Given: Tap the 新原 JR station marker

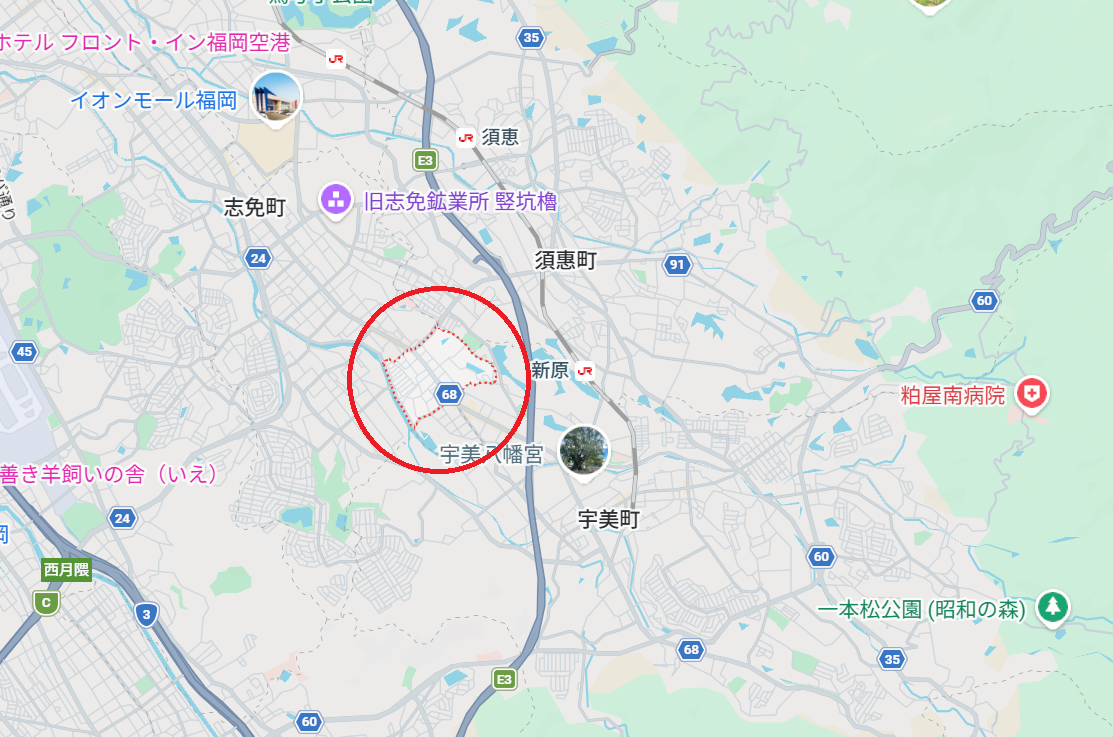Looking at the screenshot, I should (x=585, y=370).
